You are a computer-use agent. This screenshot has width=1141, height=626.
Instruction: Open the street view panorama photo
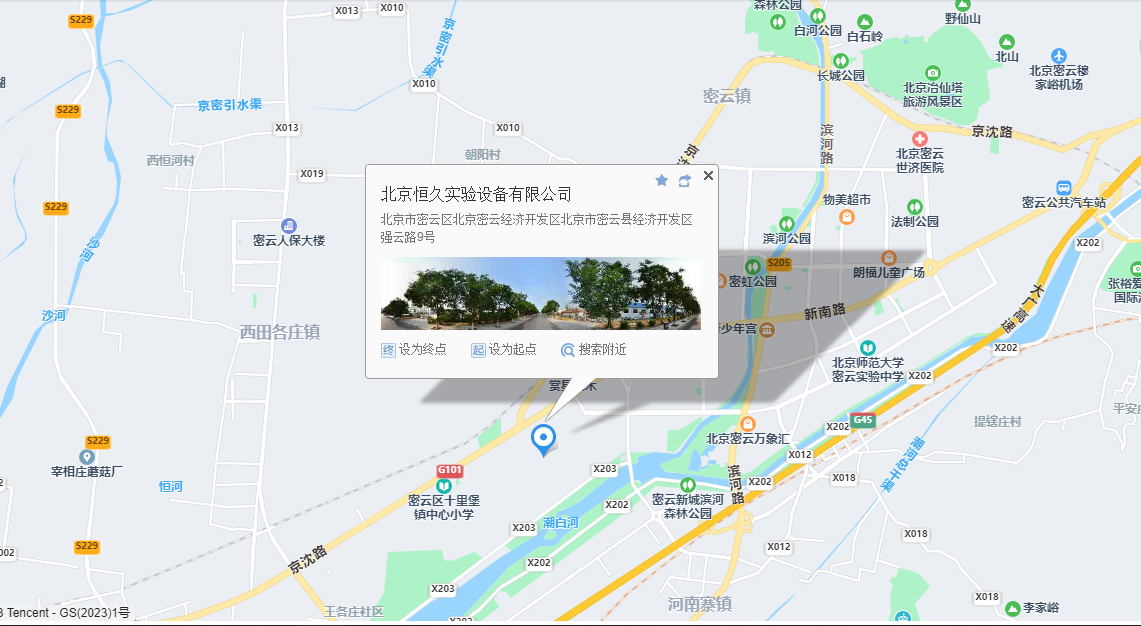click(540, 294)
